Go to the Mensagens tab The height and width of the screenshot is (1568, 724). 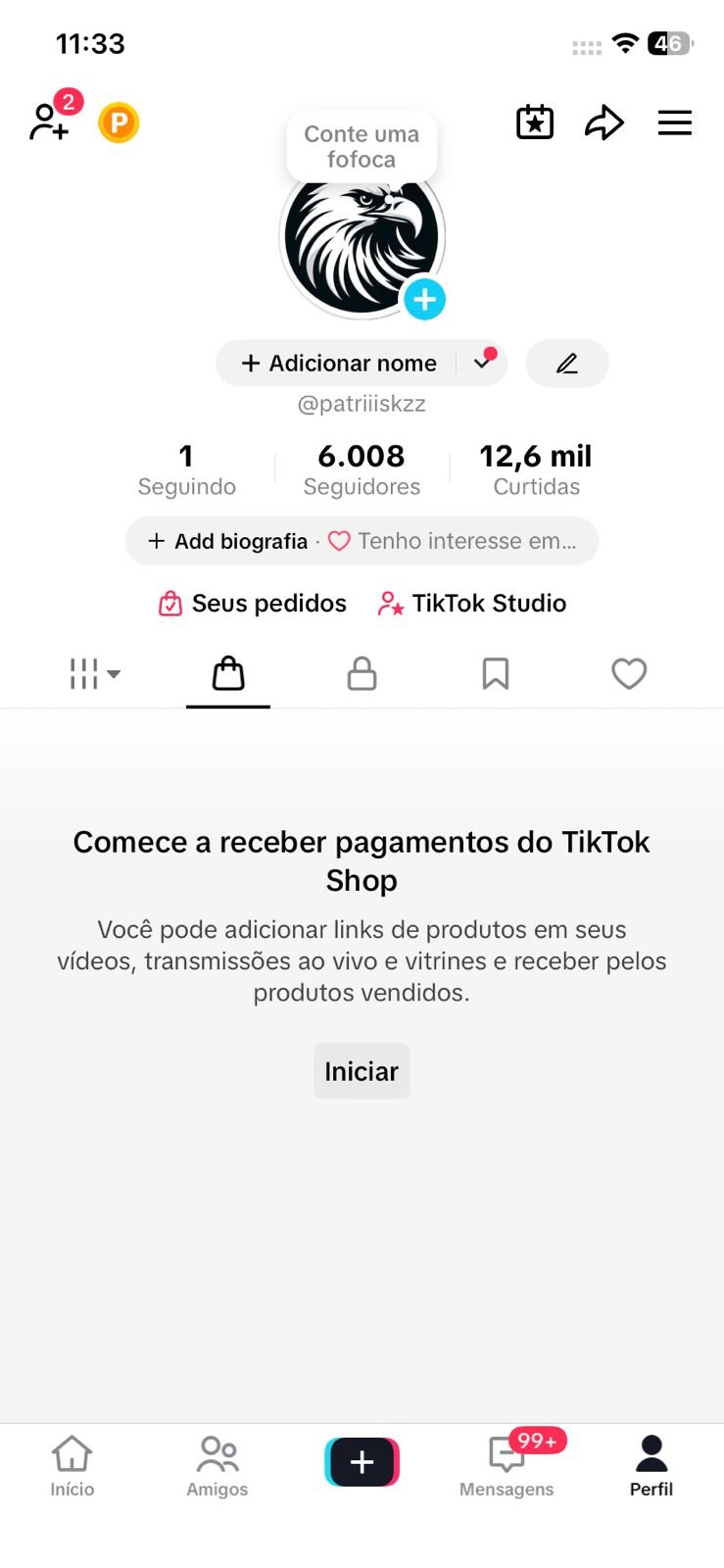point(507,1465)
